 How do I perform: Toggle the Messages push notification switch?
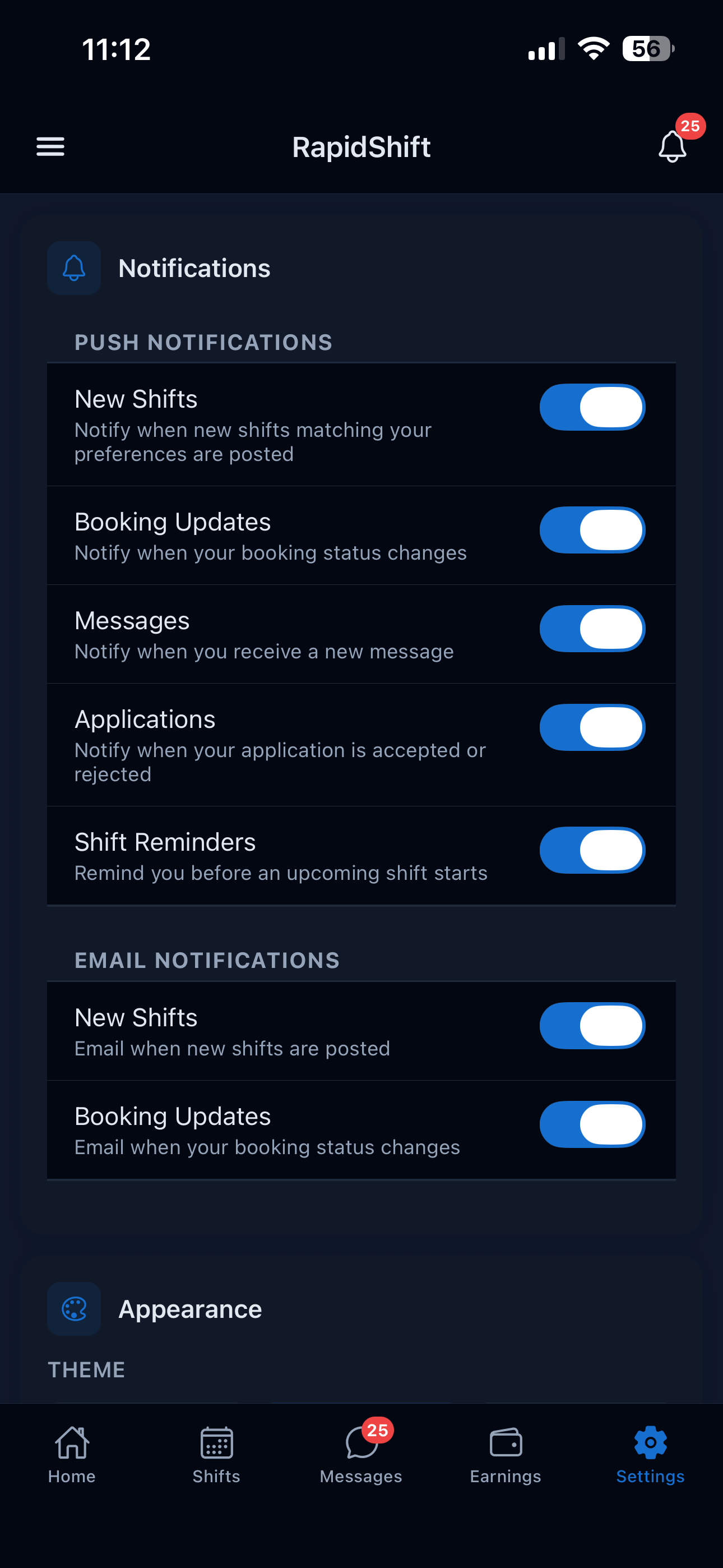click(x=592, y=629)
